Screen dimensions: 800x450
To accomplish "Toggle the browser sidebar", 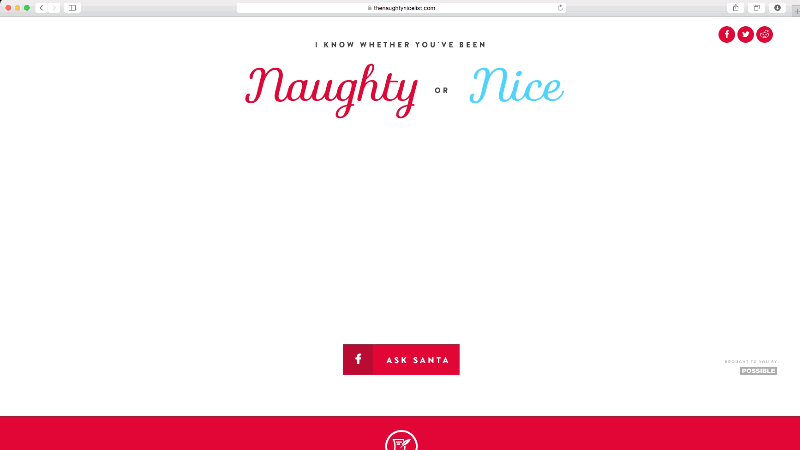I will [72, 8].
